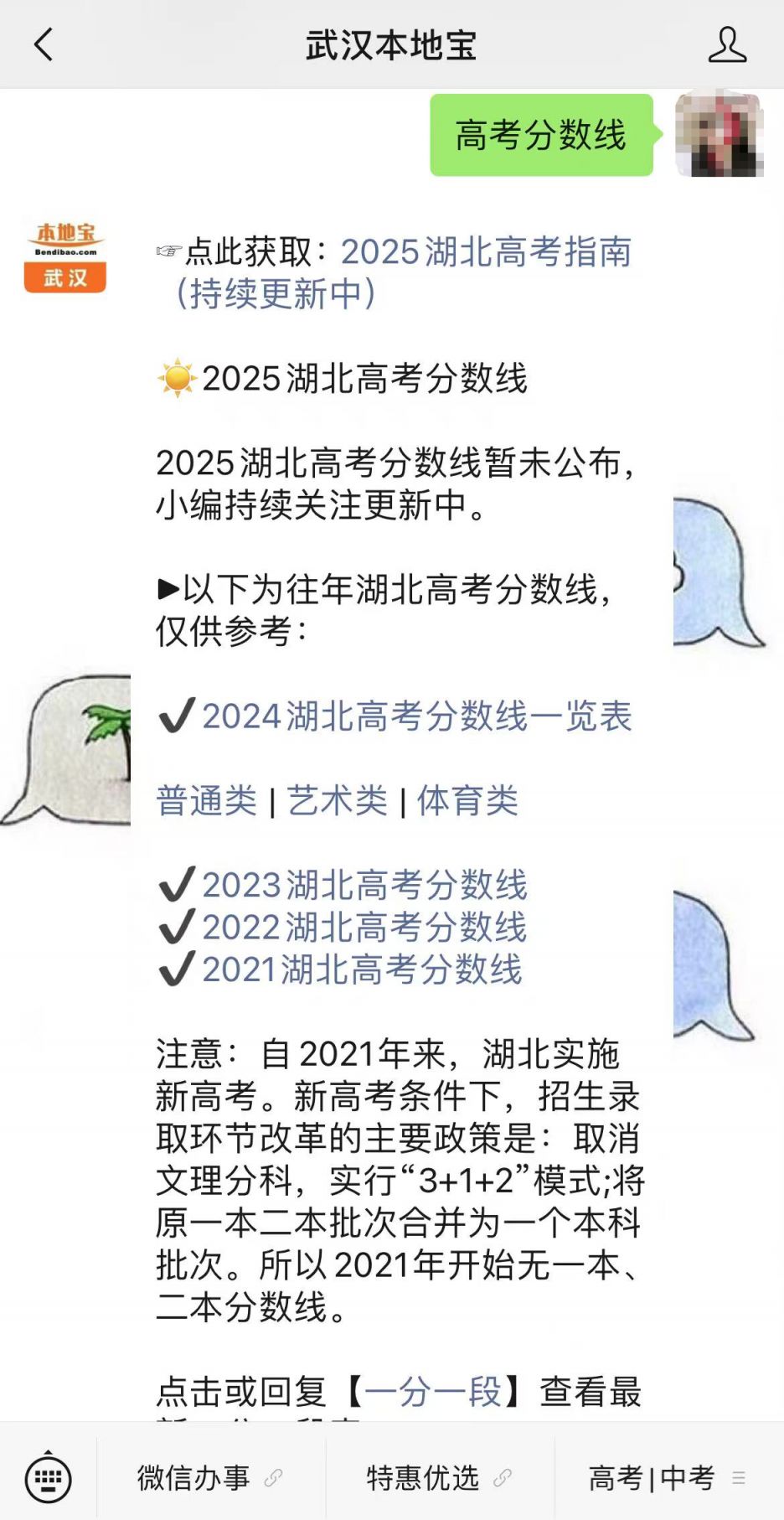Open the 特惠优选 menu

point(440,1477)
